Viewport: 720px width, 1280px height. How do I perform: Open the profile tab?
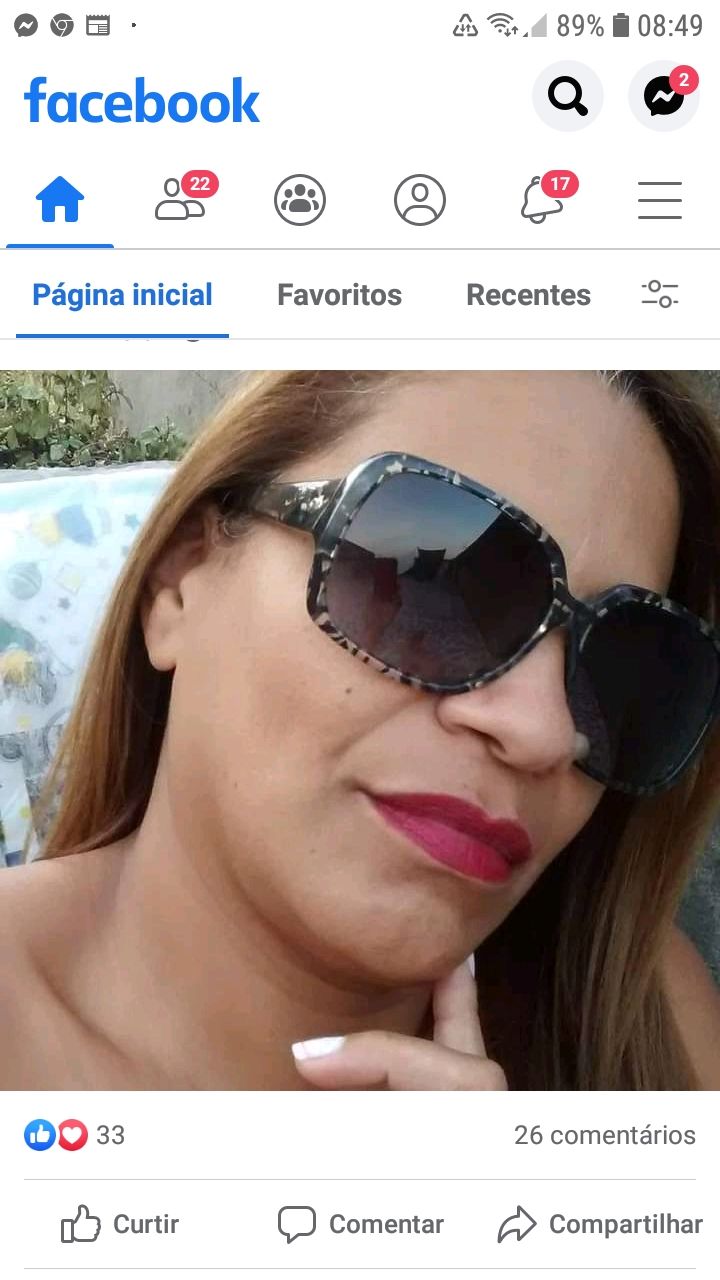(x=420, y=200)
